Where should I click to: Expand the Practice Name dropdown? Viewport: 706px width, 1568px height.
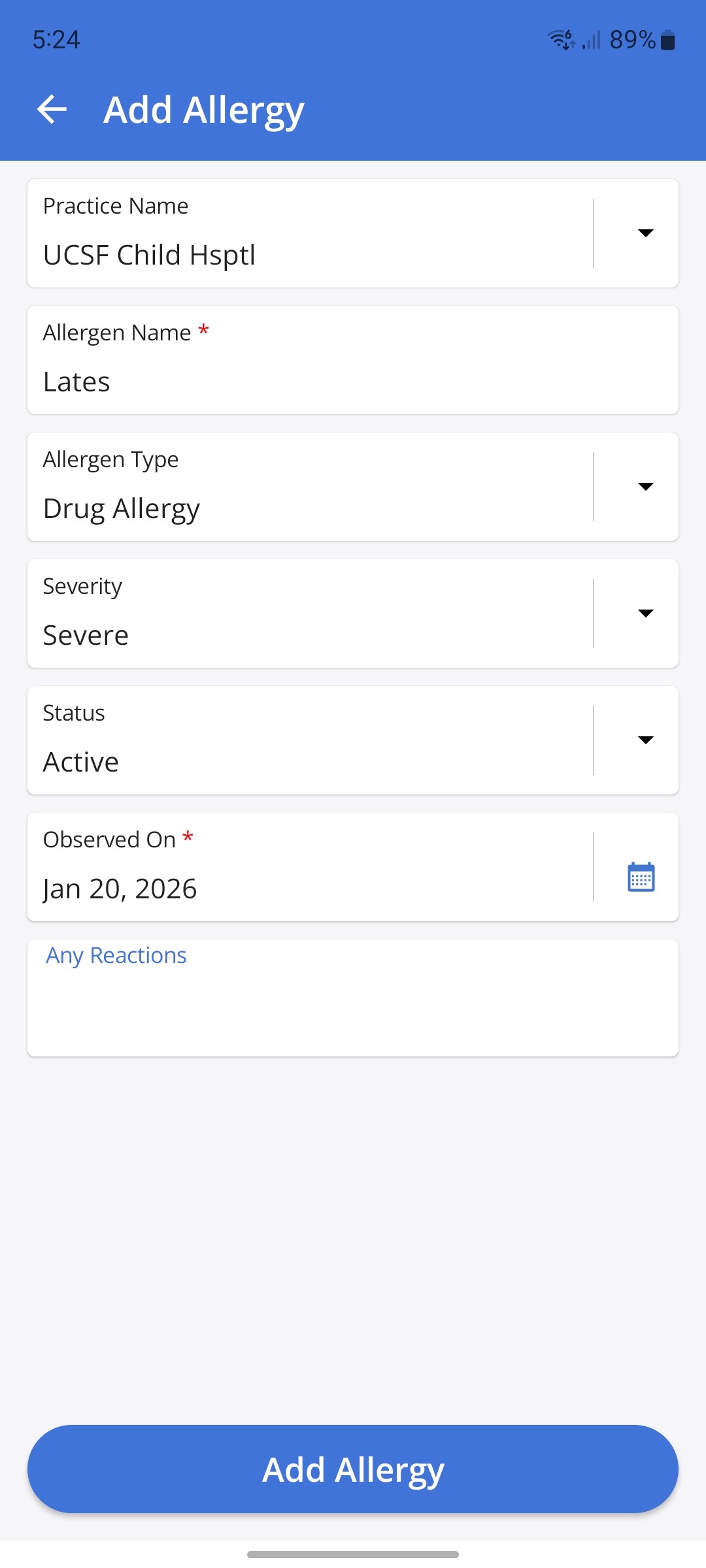(x=646, y=233)
